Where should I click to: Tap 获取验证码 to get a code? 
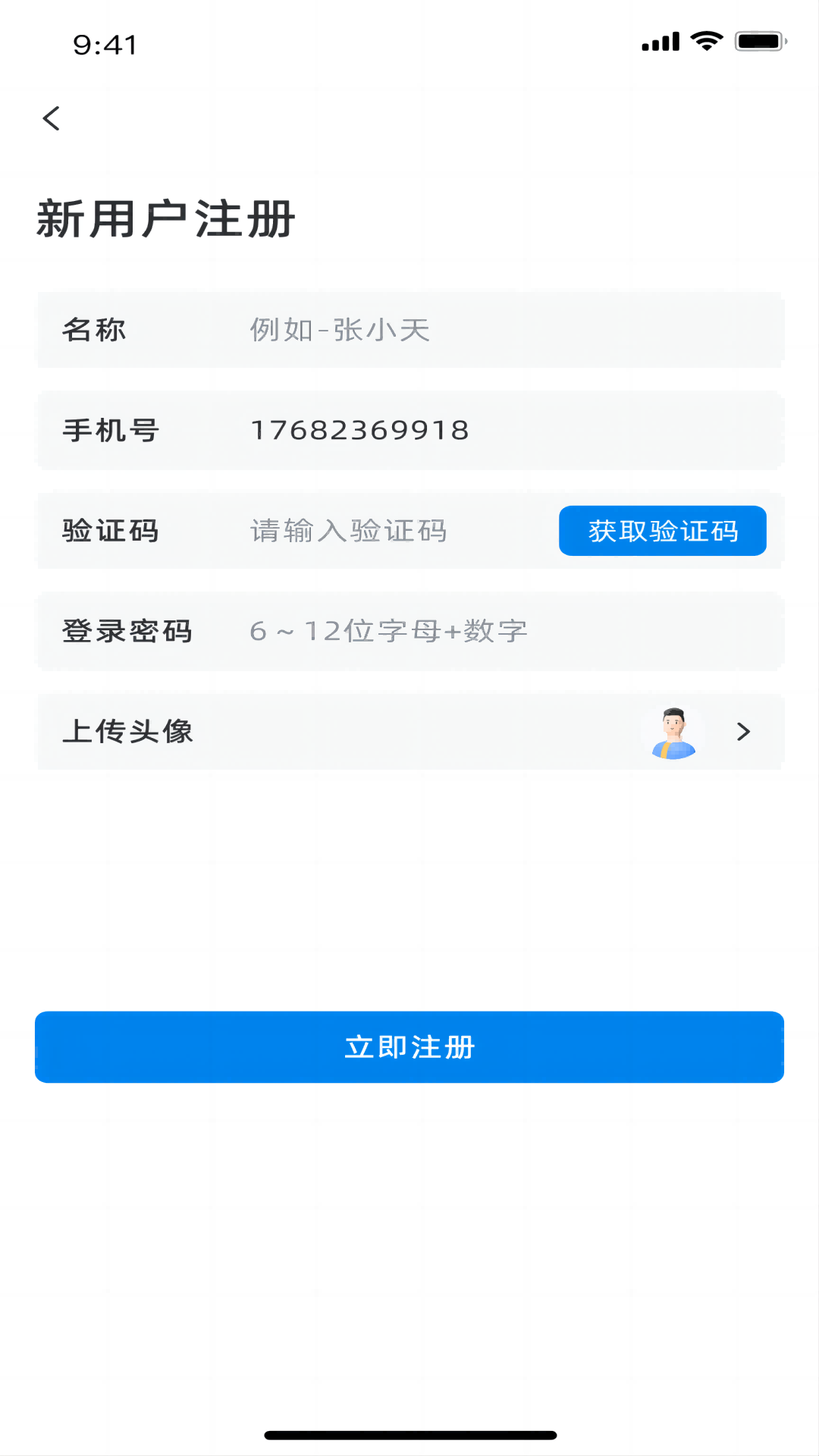(662, 531)
